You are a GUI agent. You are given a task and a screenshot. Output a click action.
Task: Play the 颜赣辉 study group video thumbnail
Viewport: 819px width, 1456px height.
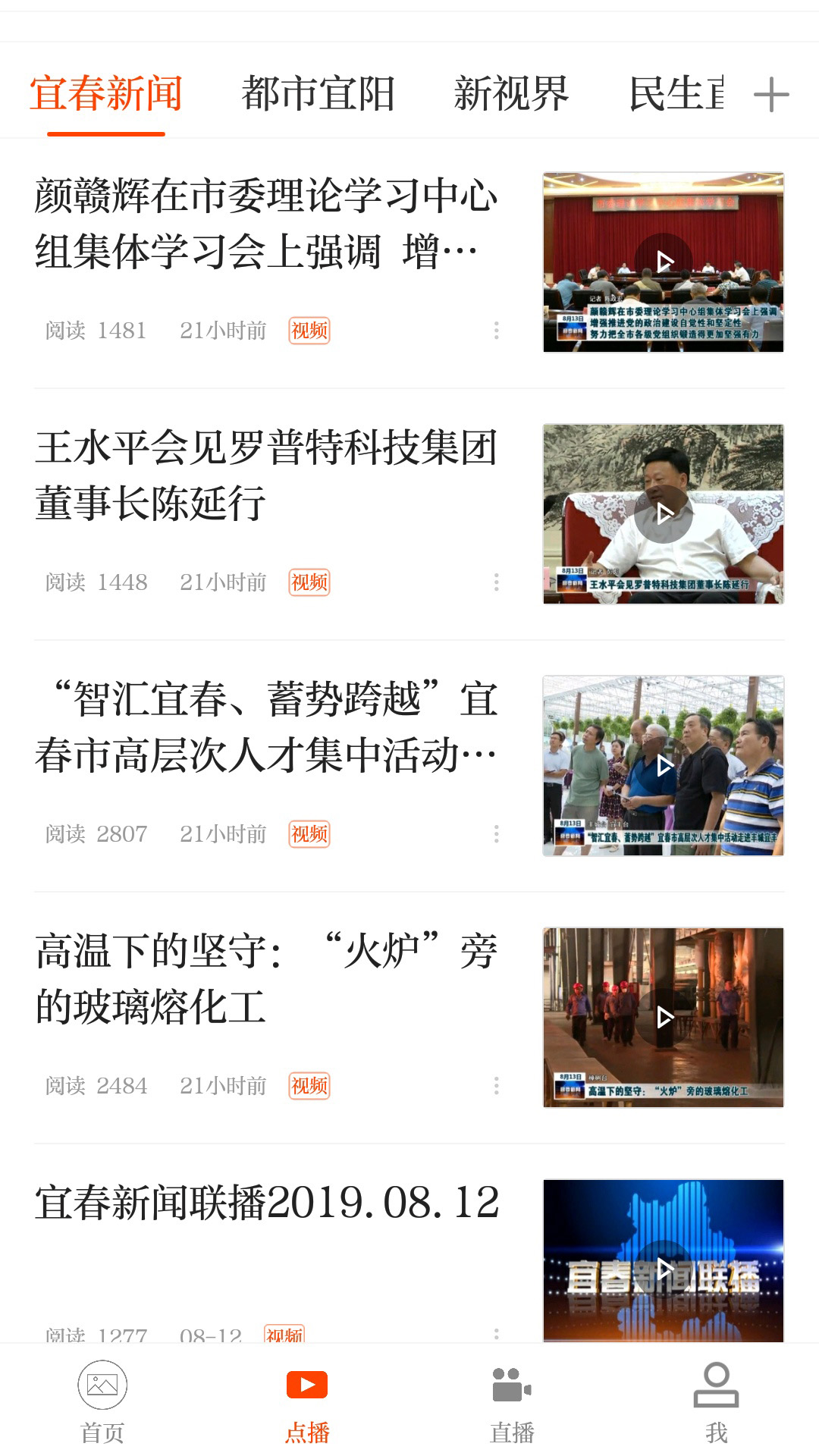pyautogui.click(x=664, y=262)
